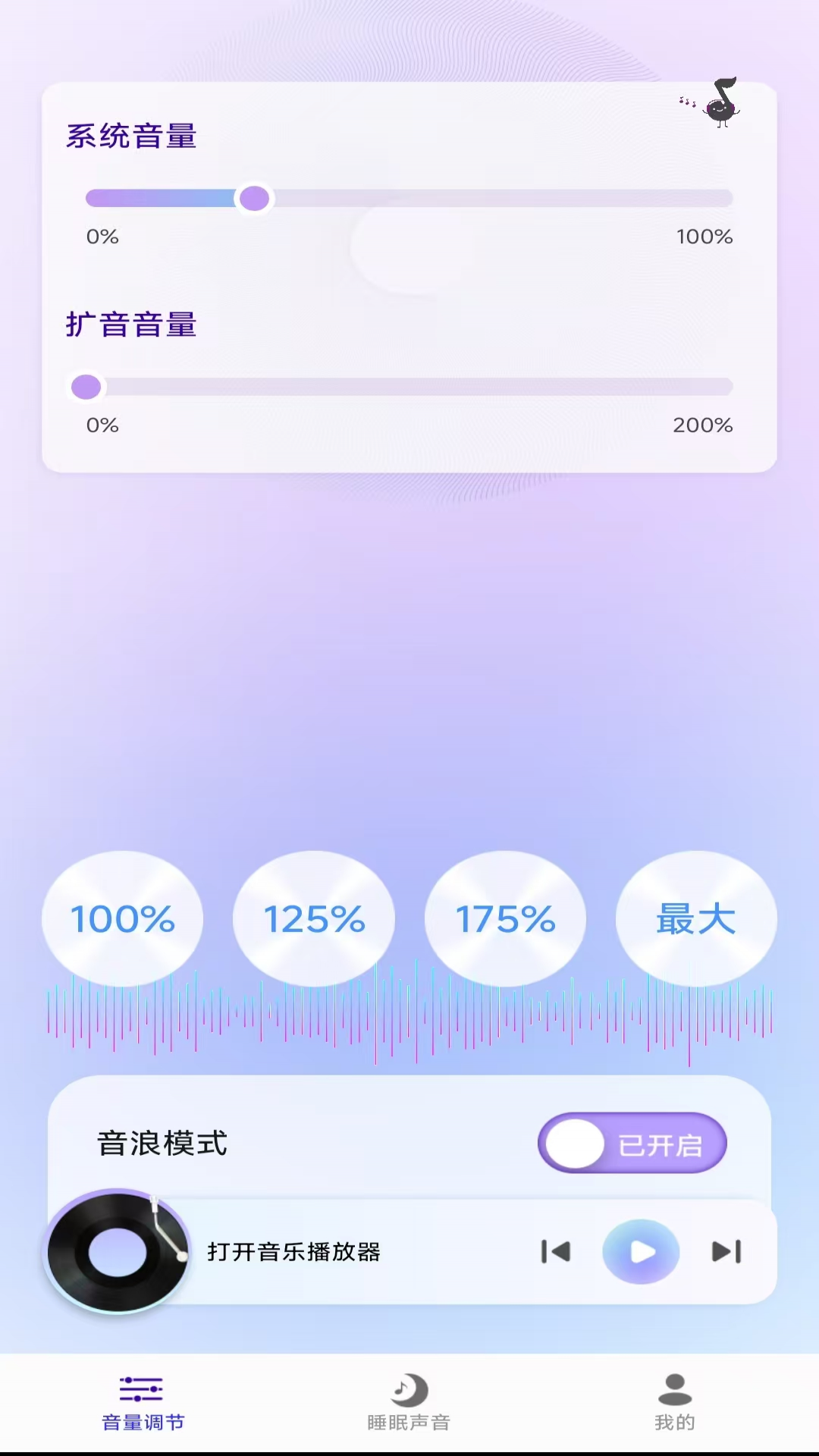Select the 最大 maximum volume preset
This screenshot has width=819, height=1456.
695,918
